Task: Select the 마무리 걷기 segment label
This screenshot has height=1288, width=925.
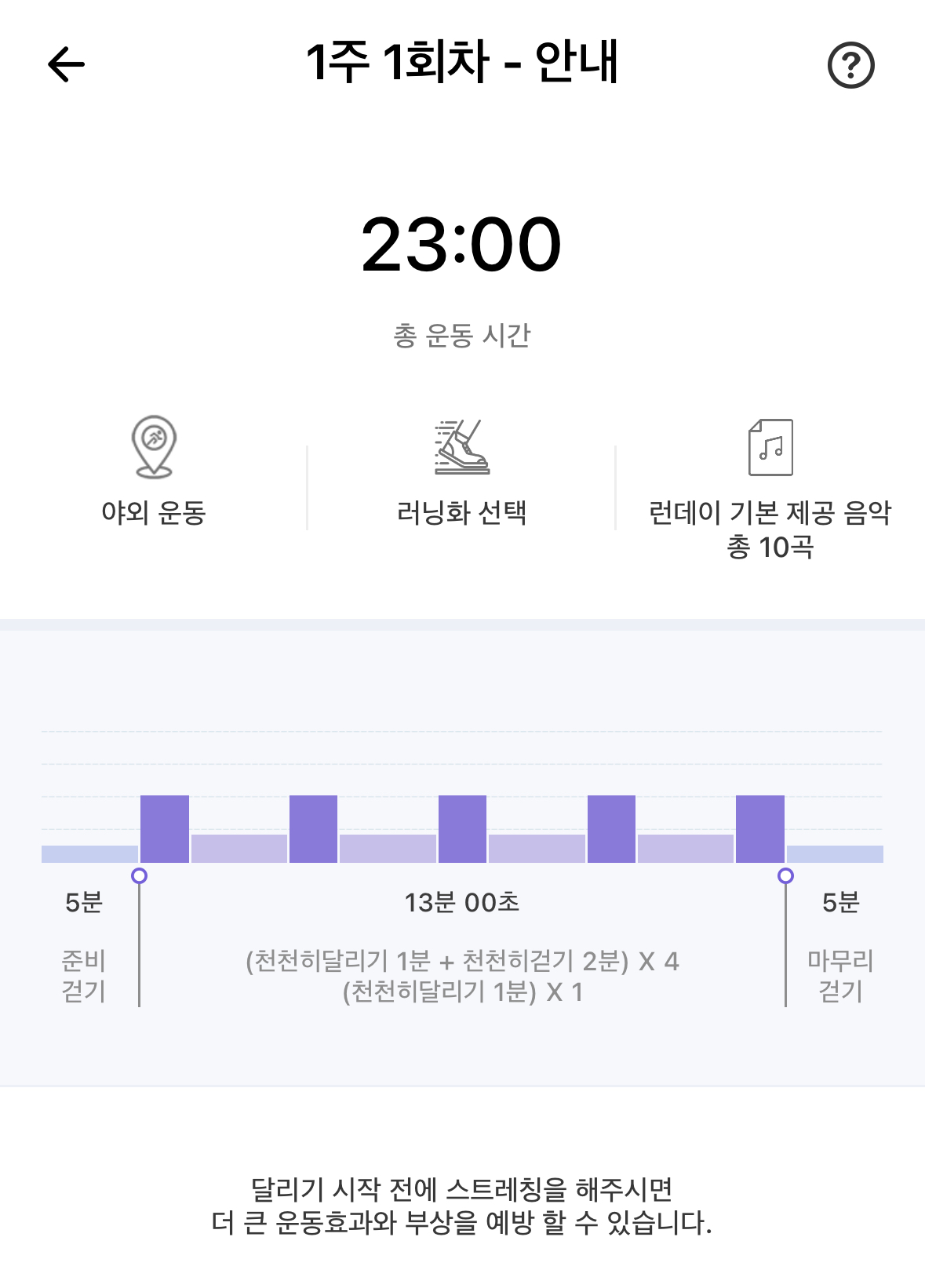Action: pyautogui.click(x=837, y=973)
